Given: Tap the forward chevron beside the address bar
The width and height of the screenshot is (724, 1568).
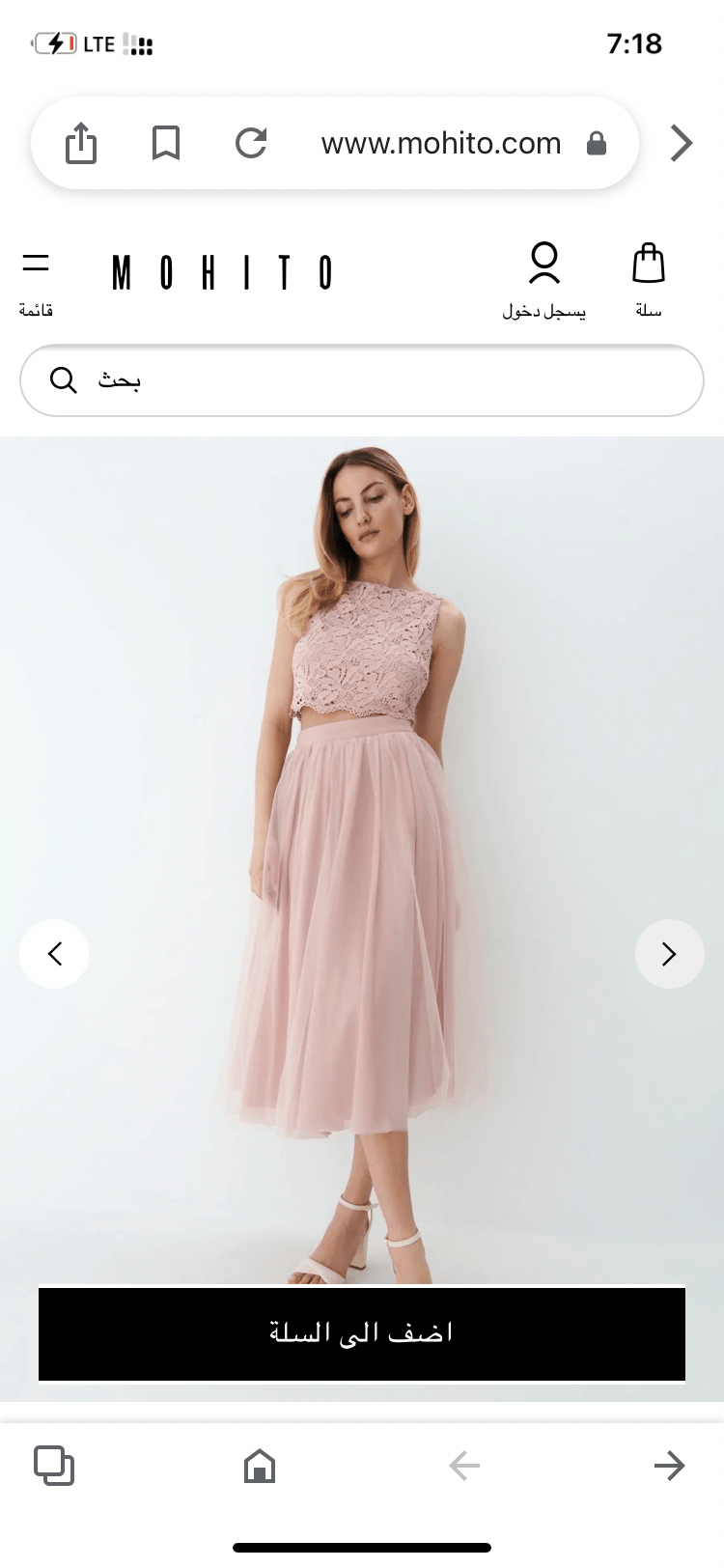Looking at the screenshot, I should (682, 144).
